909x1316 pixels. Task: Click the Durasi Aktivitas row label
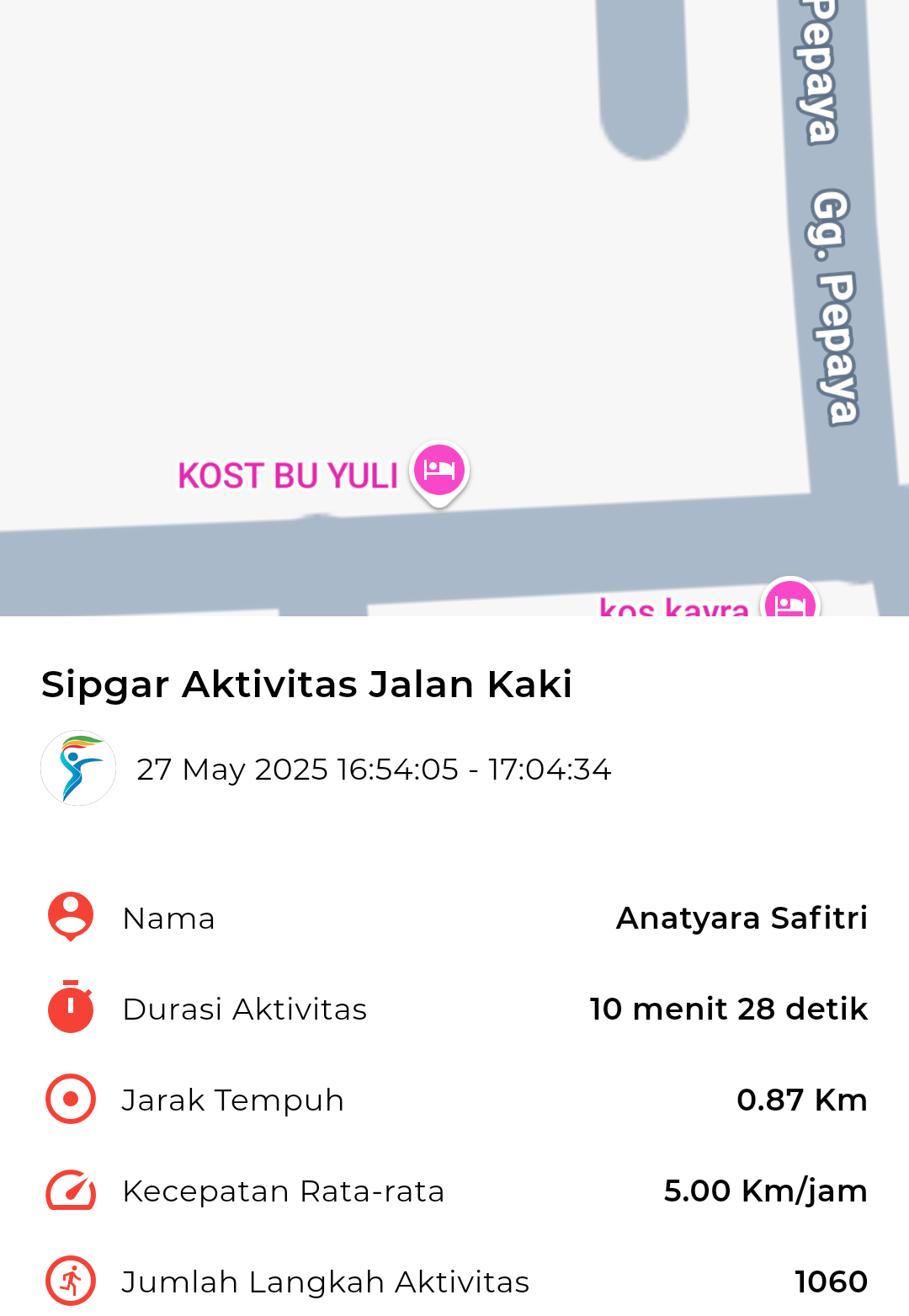click(245, 1009)
